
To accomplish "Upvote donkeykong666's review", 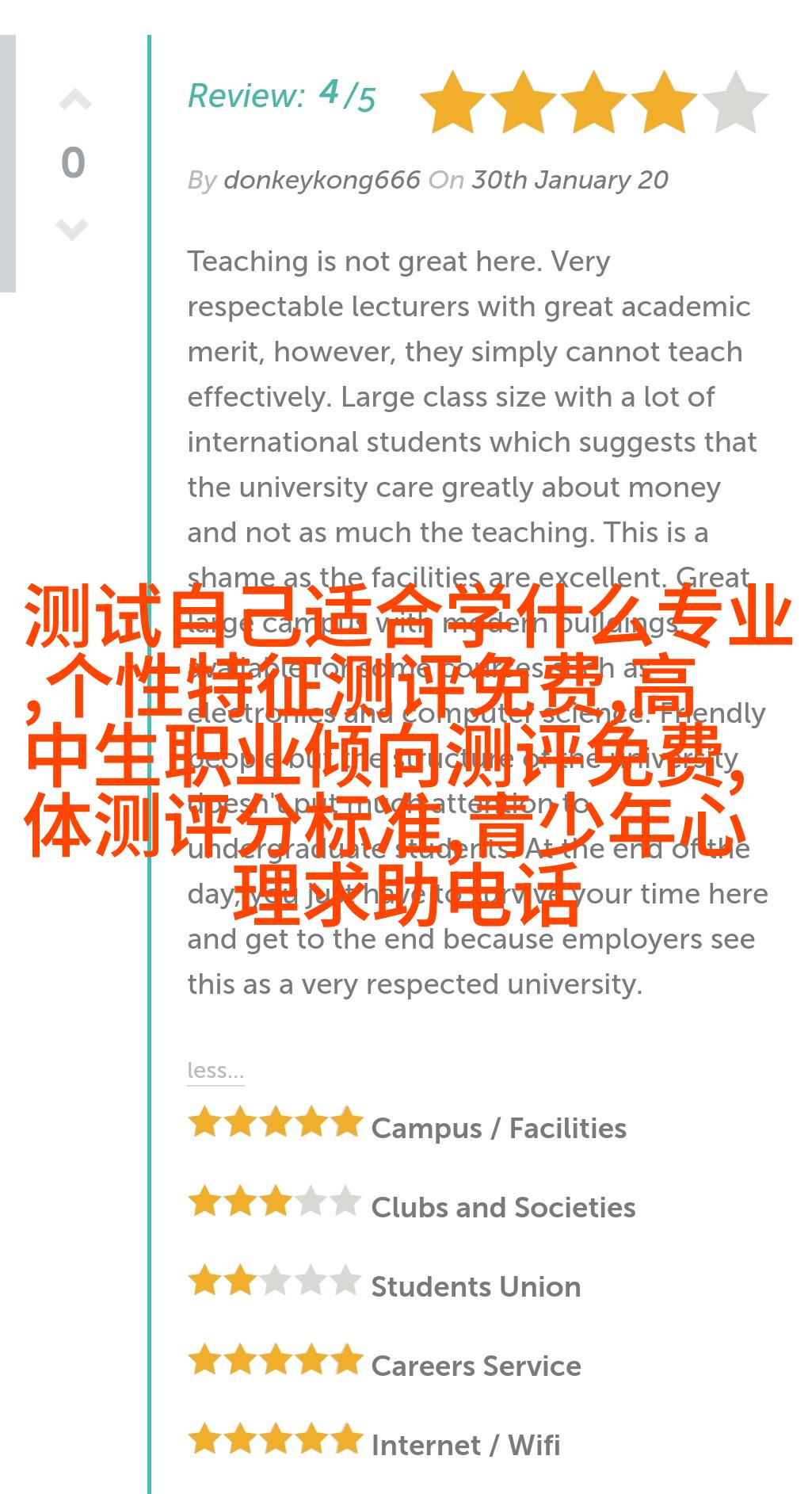I will [x=74, y=101].
